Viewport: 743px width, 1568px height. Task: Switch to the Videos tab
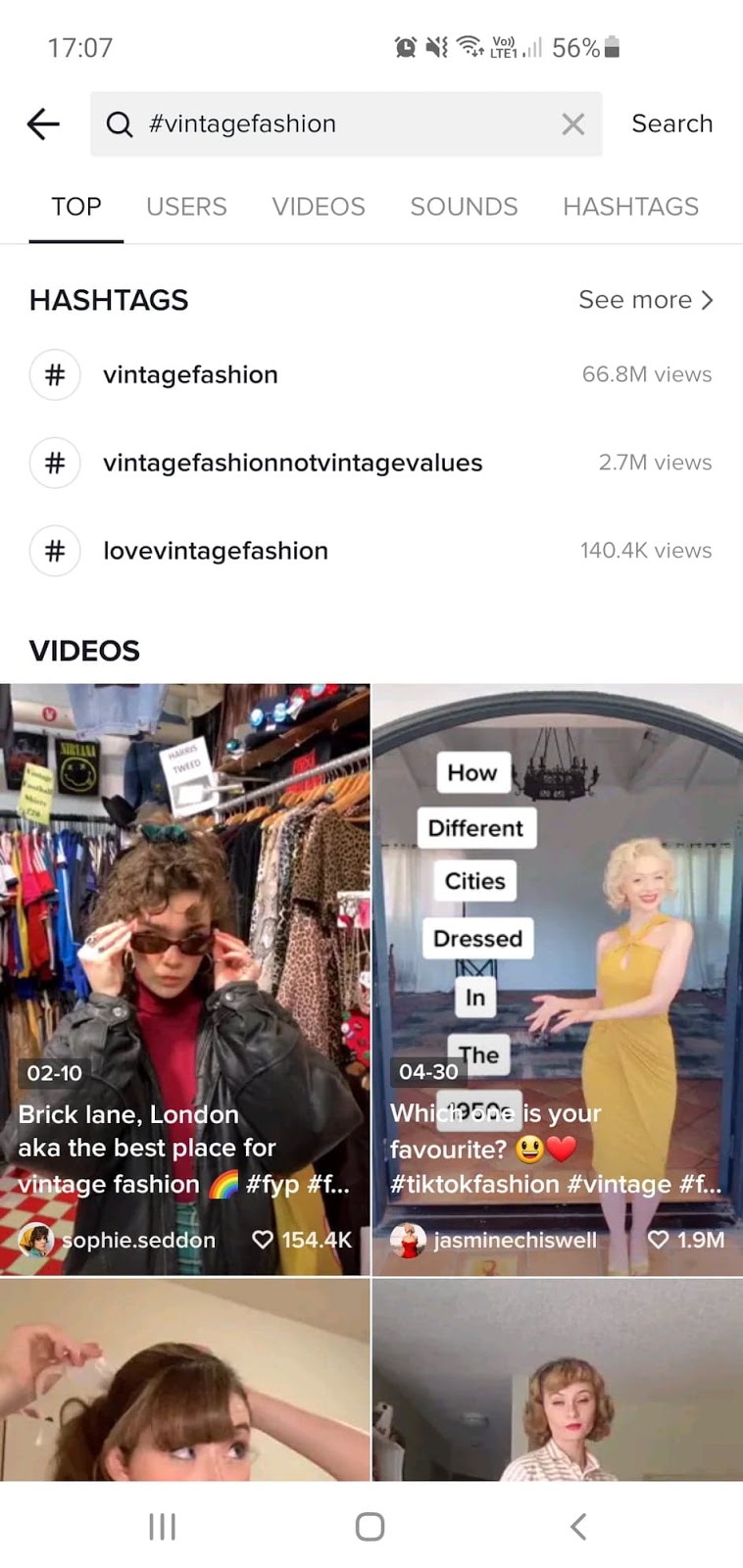click(x=319, y=207)
